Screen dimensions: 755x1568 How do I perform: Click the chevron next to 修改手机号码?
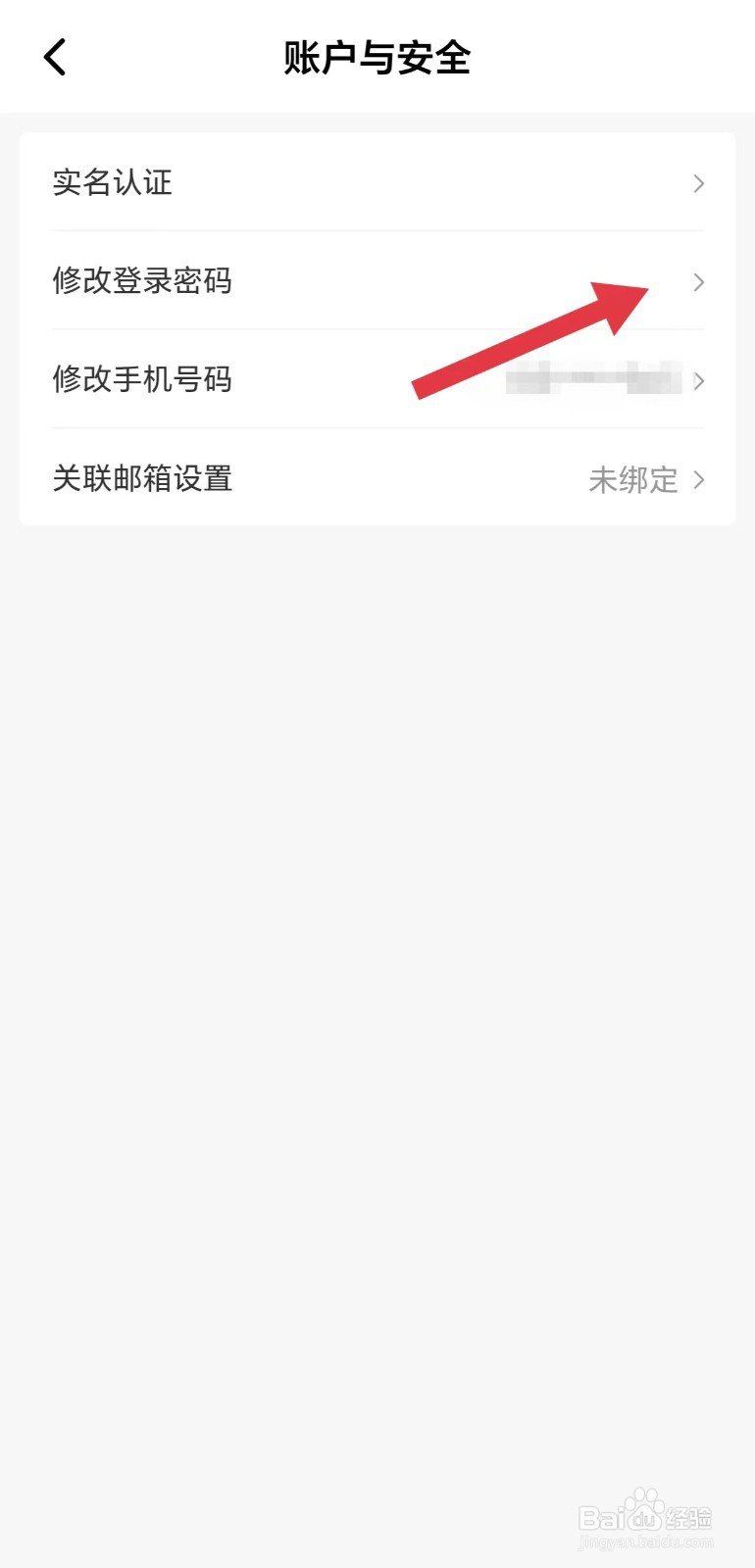(698, 381)
